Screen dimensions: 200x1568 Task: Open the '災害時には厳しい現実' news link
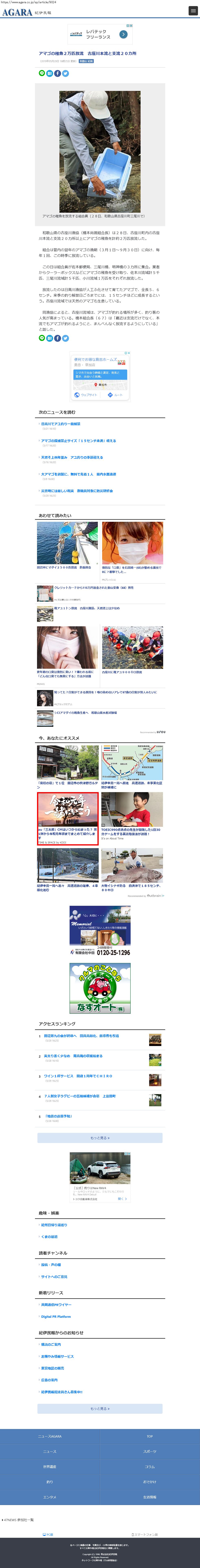click(x=77, y=491)
